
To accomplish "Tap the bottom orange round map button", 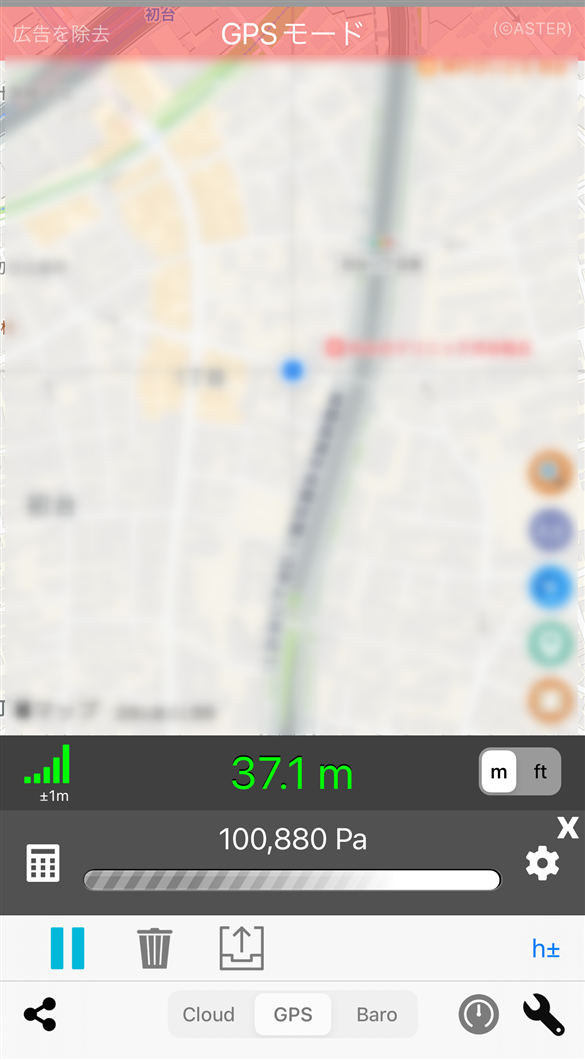I will tap(551, 700).
